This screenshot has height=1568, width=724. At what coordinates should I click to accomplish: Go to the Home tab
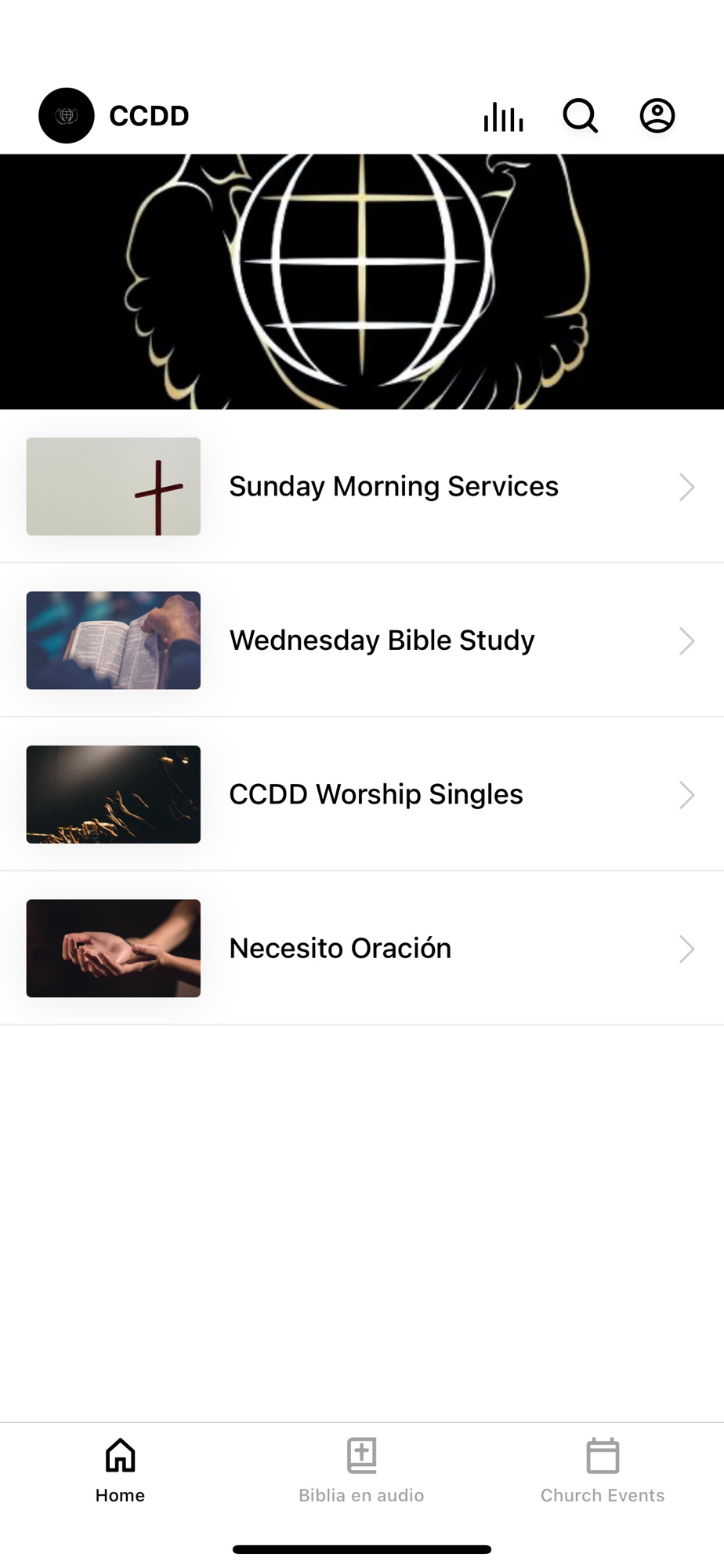pos(120,1470)
